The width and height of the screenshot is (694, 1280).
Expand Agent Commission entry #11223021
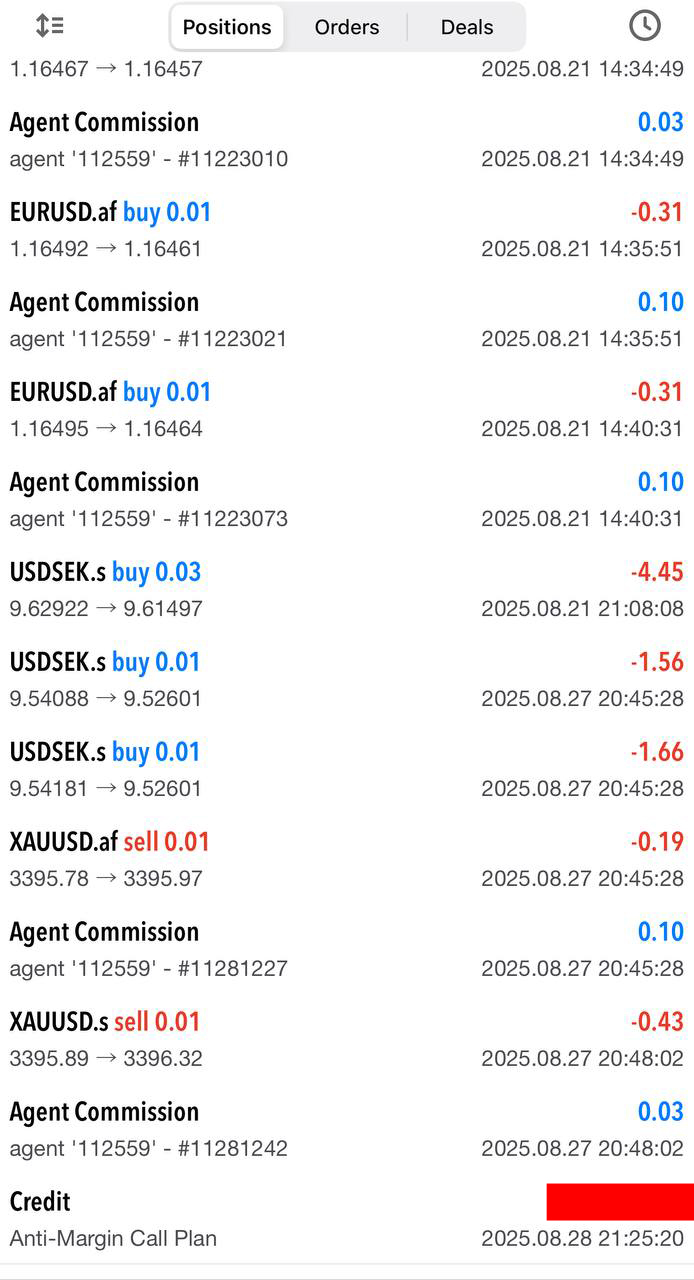pos(346,320)
